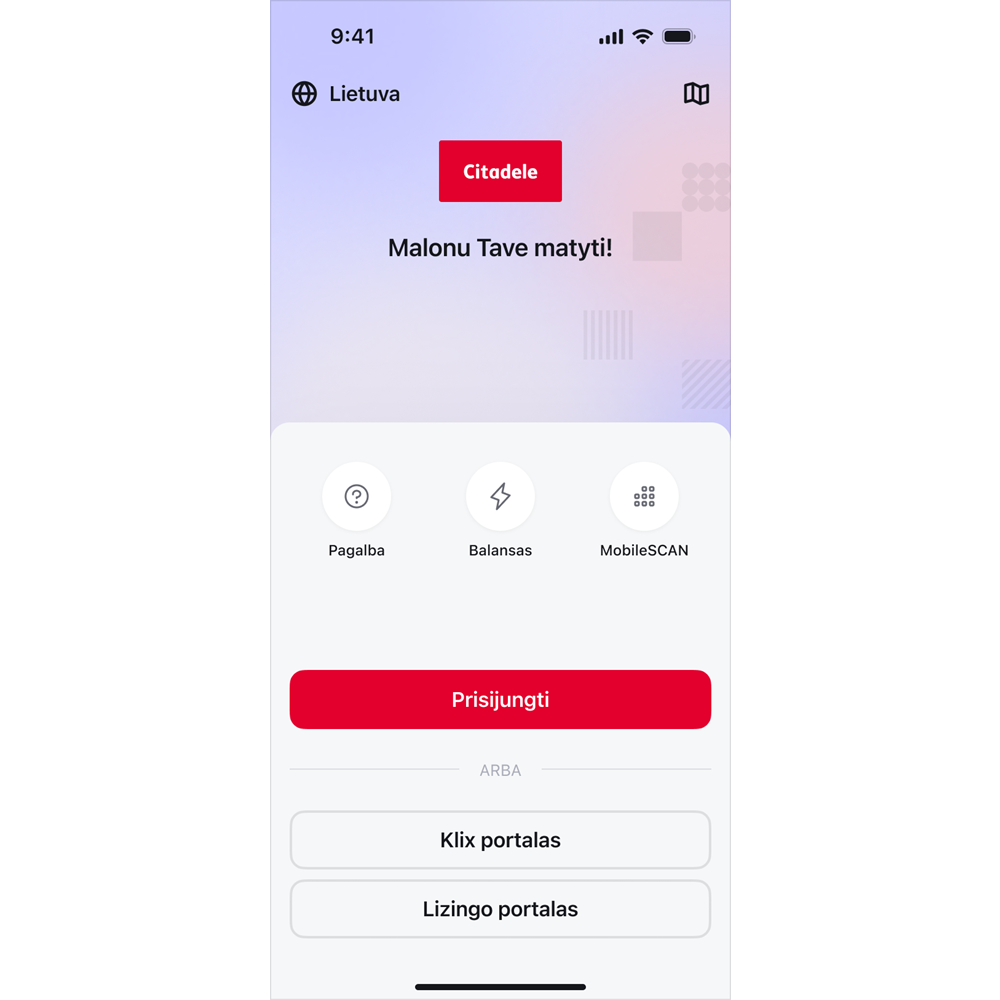Open the Lietuva country selector

[x=345, y=94]
